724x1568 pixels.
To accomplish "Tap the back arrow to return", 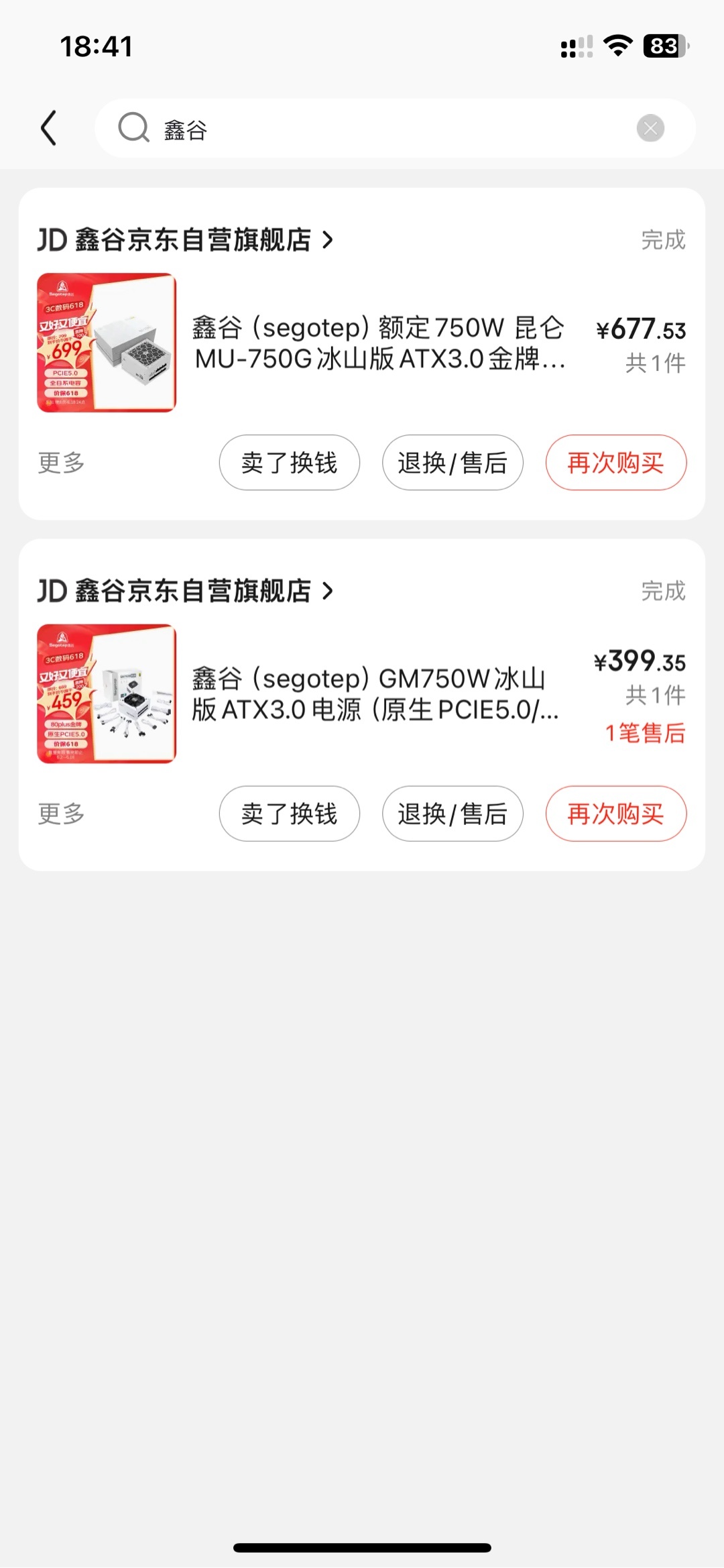I will (48, 127).
